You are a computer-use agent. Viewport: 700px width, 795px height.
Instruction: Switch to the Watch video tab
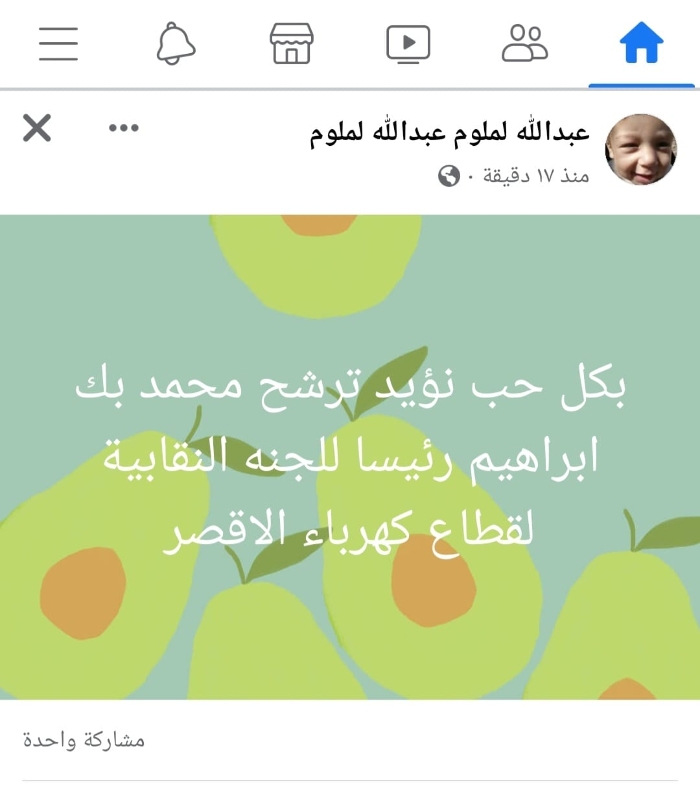click(408, 43)
